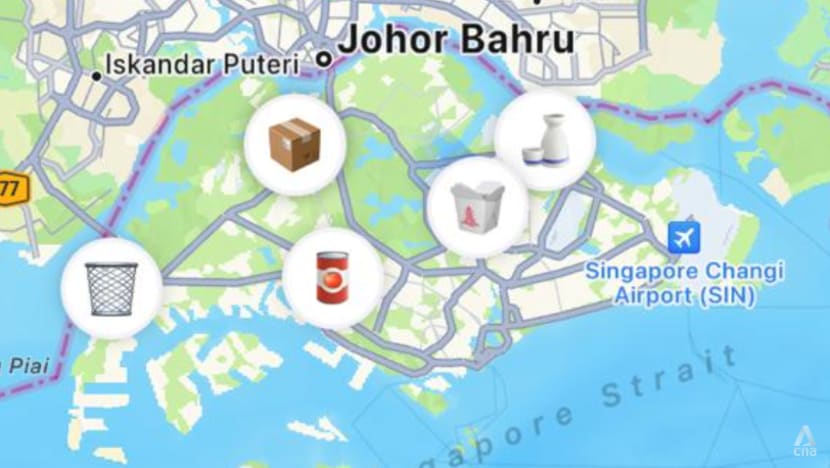Tap the Singapore Changi Airport marker
Screen dimensions: 830x468
pos(685,238)
